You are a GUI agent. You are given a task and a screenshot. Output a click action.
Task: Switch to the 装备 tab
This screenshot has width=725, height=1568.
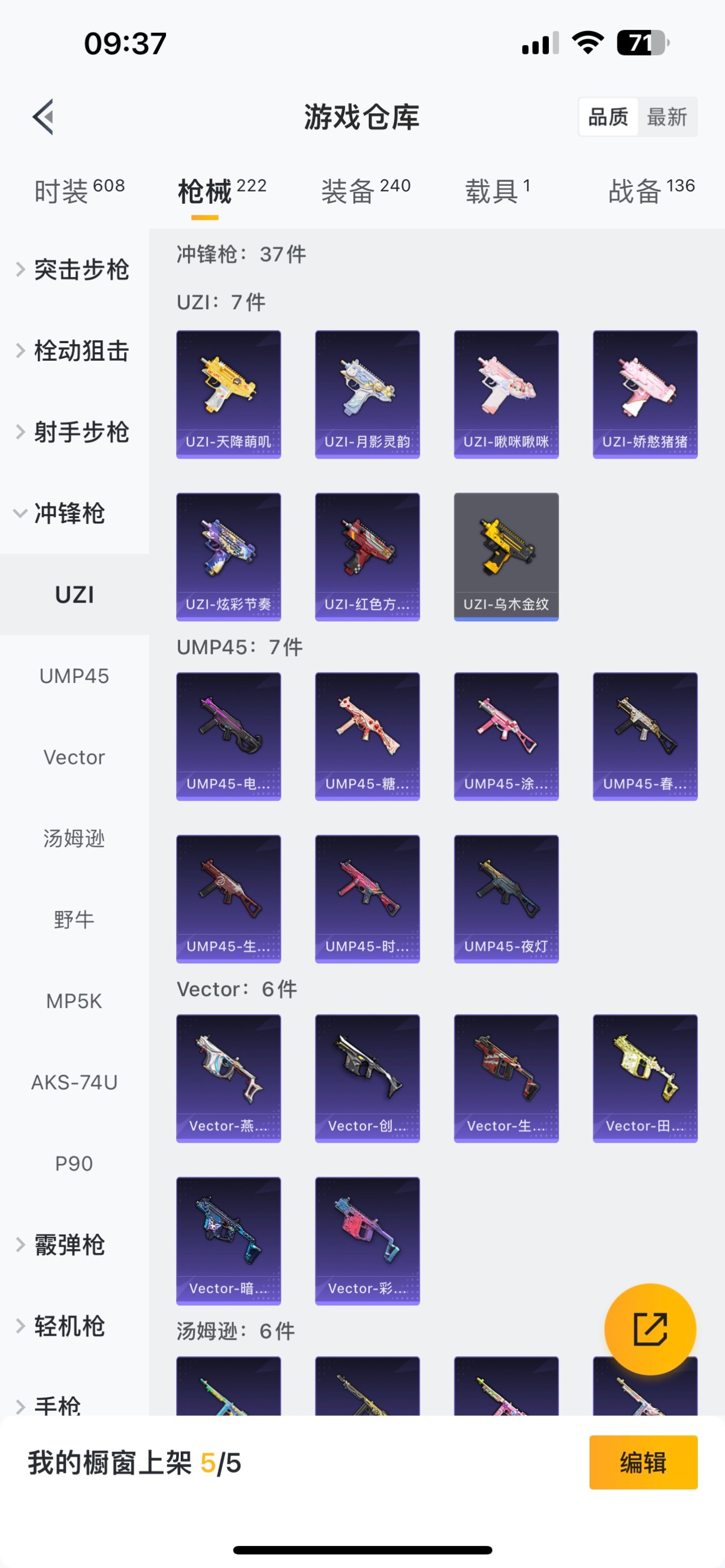(x=365, y=190)
